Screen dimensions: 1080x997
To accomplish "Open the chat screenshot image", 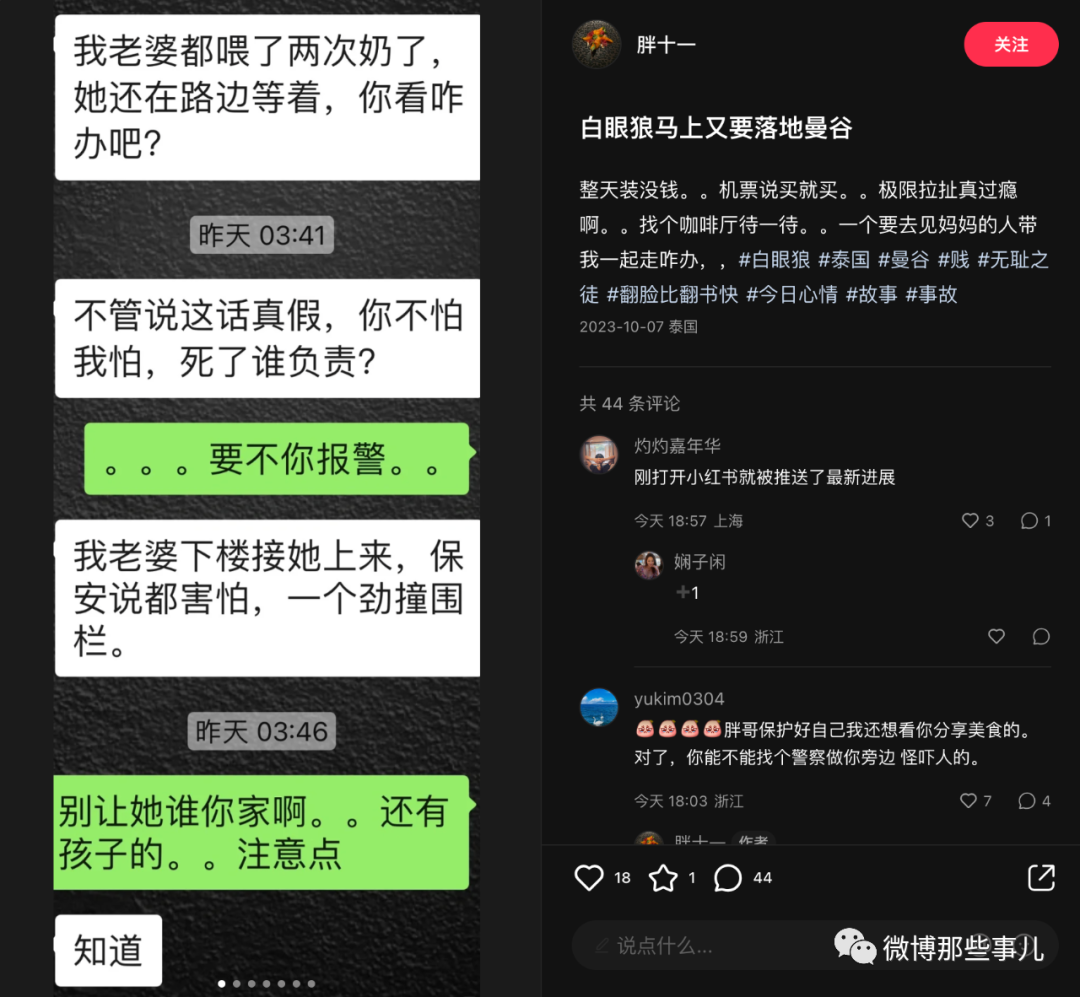I will click(x=267, y=500).
